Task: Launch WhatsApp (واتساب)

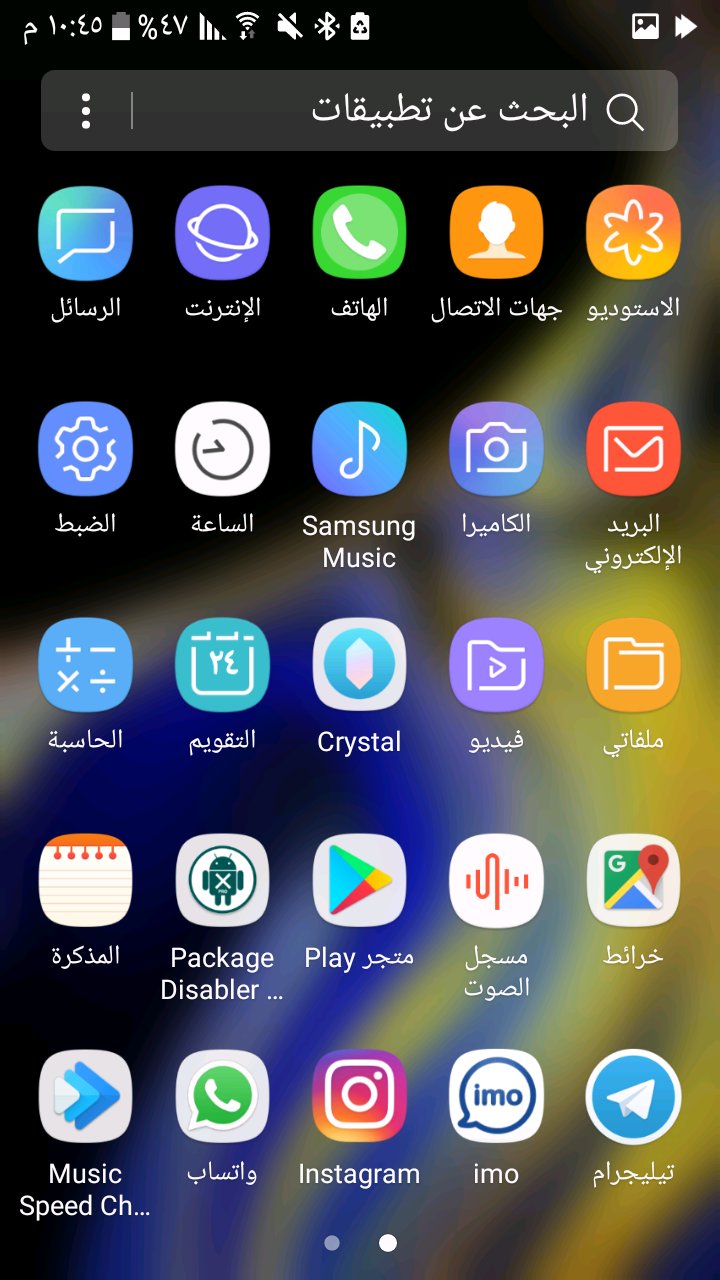Action: [222, 1097]
